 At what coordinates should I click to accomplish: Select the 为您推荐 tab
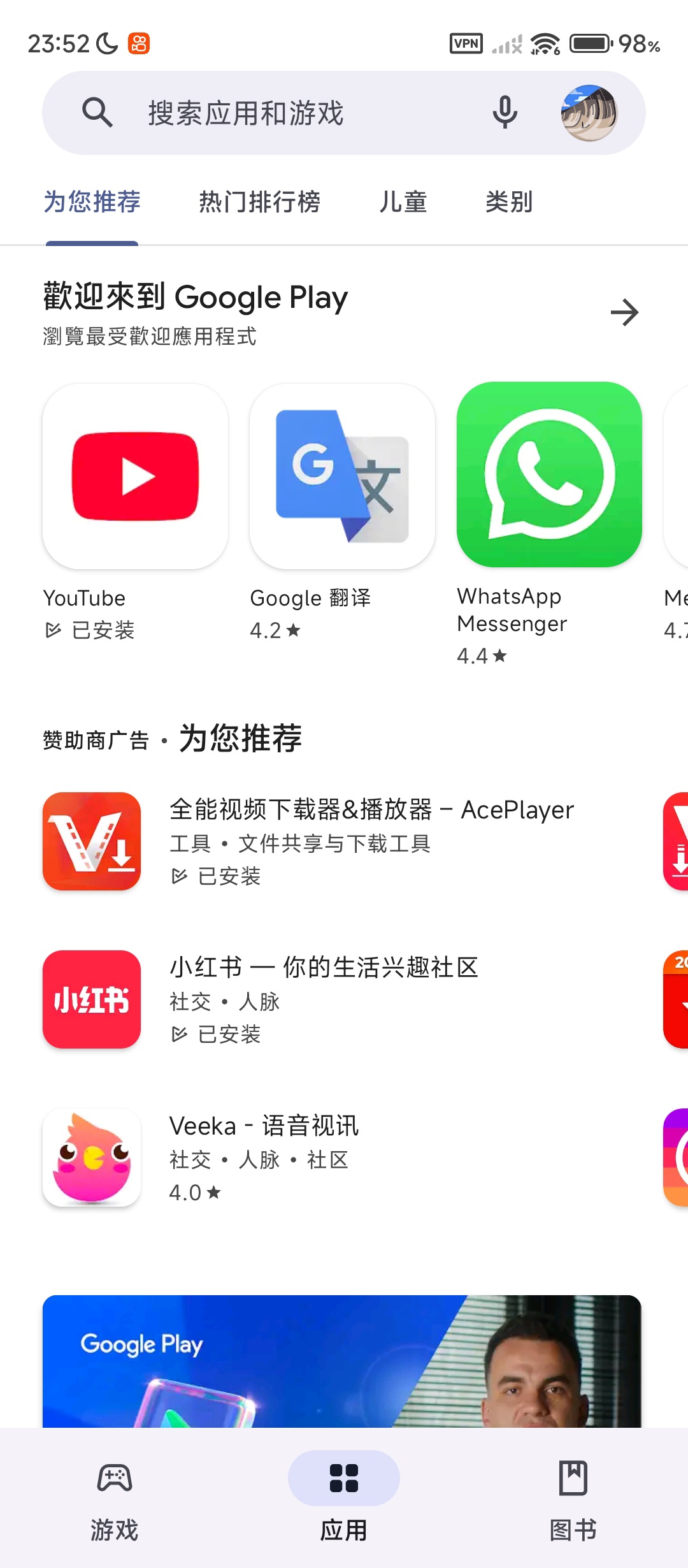pyautogui.click(x=92, y=202)
